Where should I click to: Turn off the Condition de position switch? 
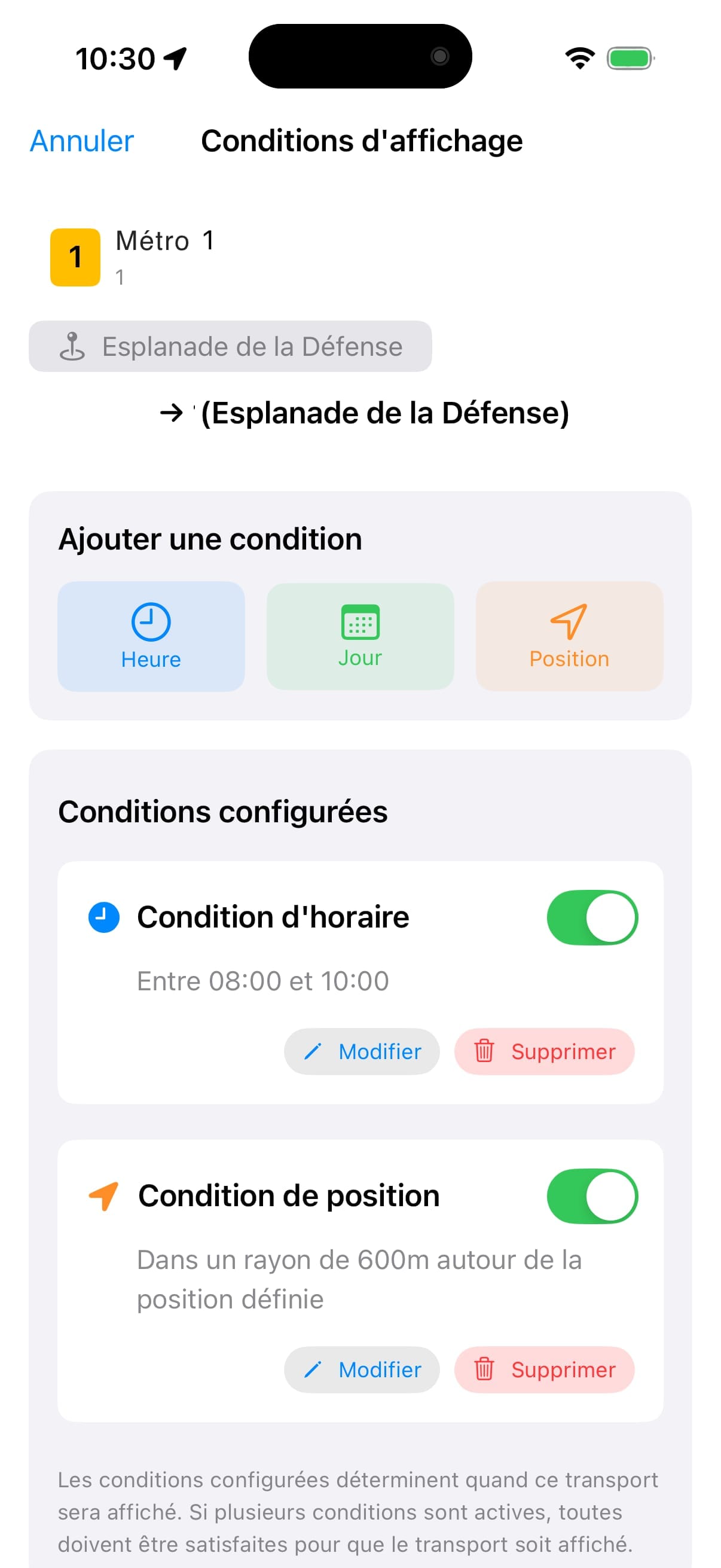tap(592, 1195)
